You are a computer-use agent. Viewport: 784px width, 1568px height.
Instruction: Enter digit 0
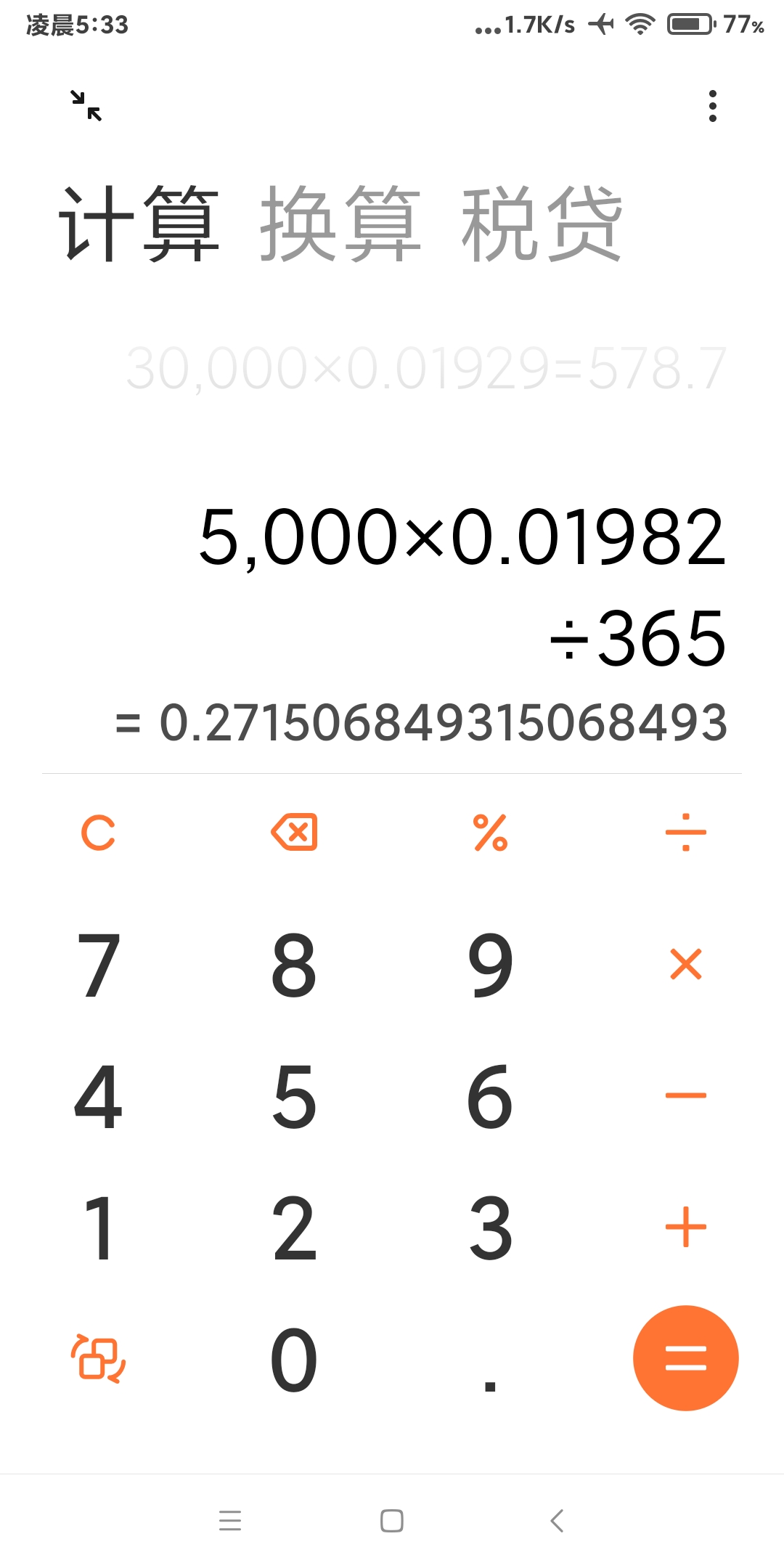tap(294, 1358)
